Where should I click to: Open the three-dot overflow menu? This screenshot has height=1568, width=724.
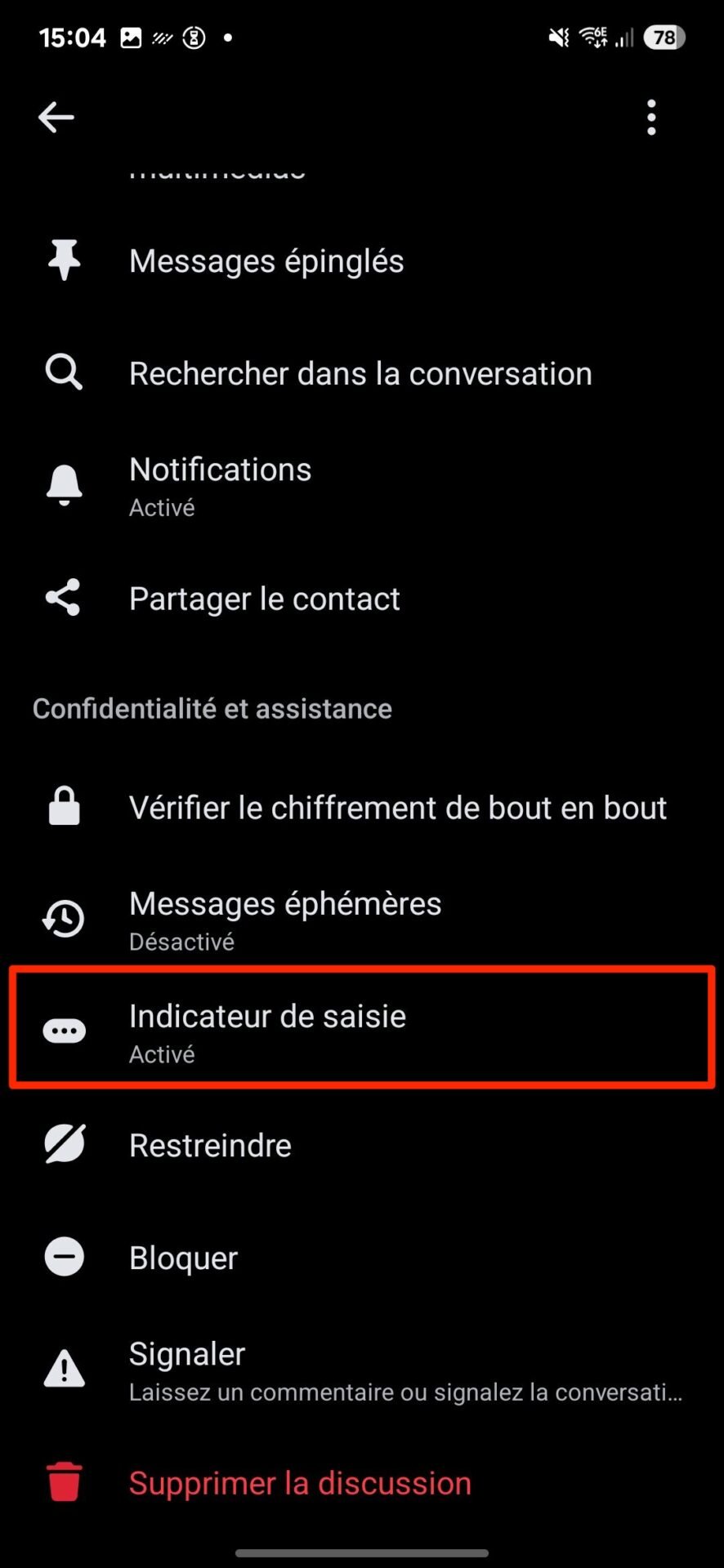(x=651, y=118)
